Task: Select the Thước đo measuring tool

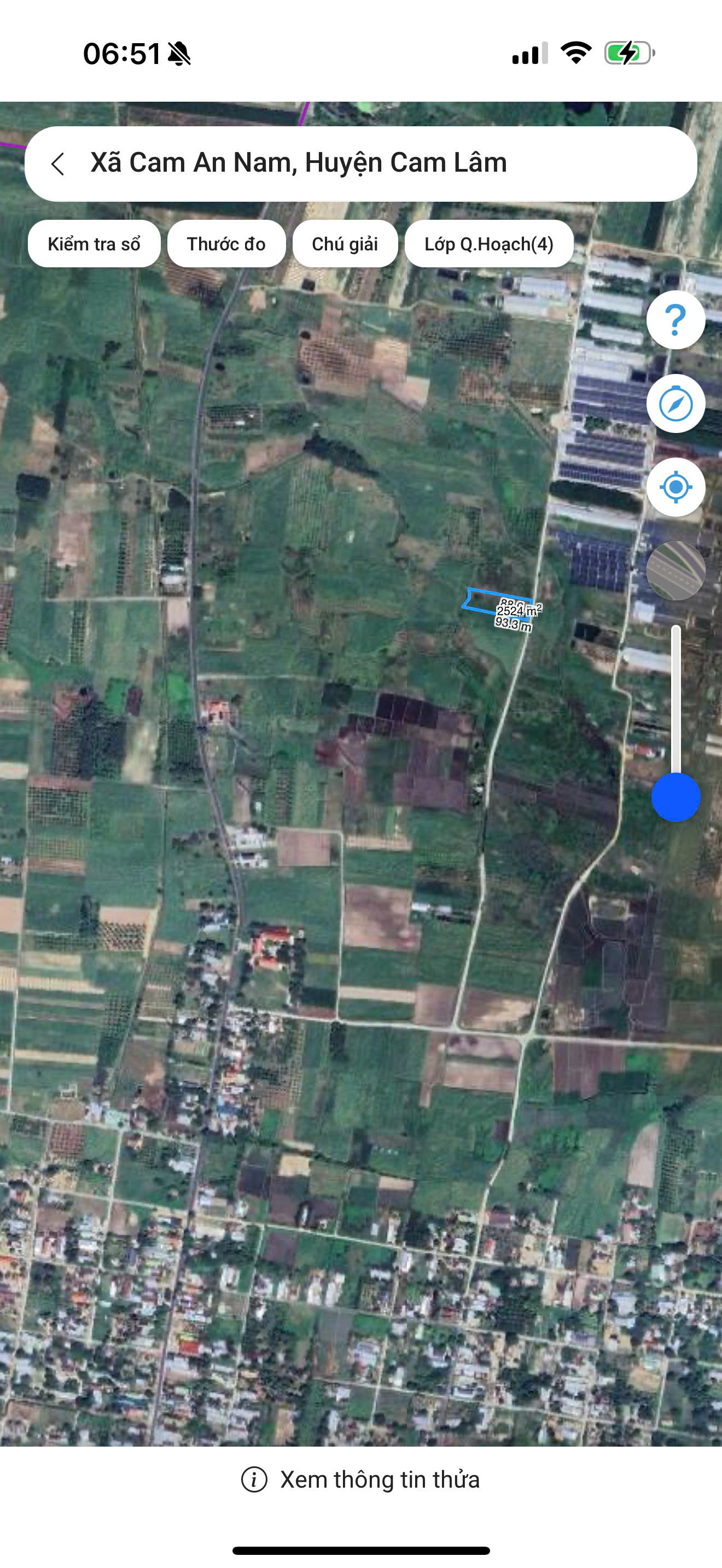Action: click(x=226, y=244)
